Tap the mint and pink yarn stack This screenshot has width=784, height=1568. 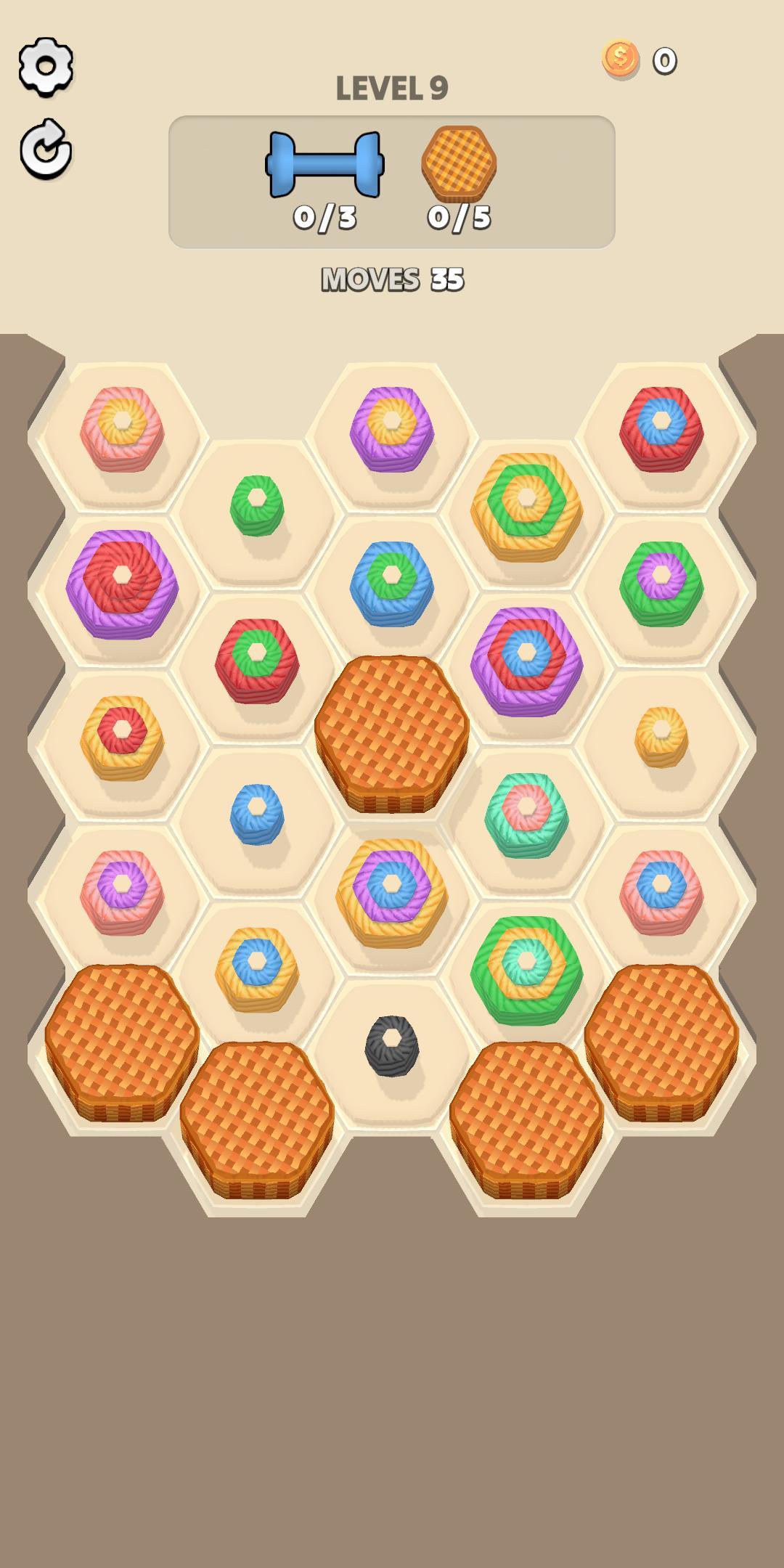[x=526, y=814]
